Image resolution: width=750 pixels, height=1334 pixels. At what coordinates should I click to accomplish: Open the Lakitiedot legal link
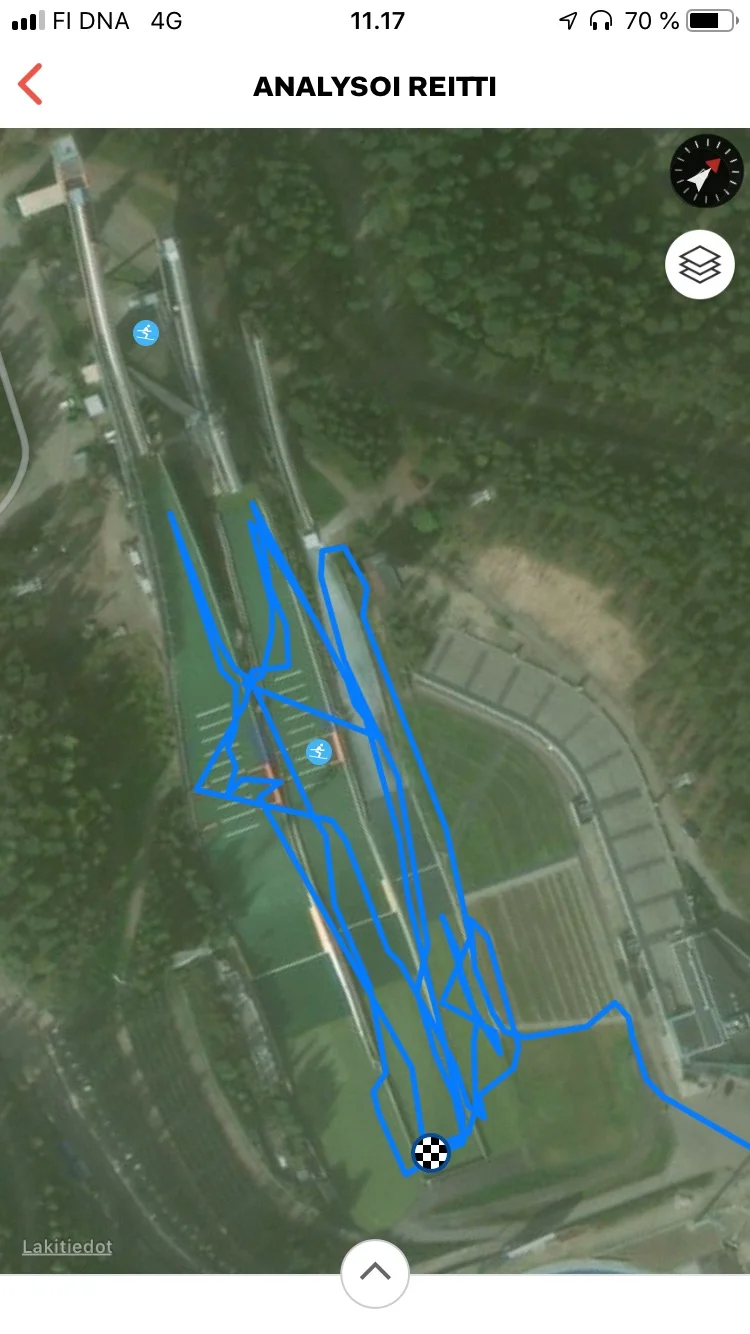click(67, 1247)
